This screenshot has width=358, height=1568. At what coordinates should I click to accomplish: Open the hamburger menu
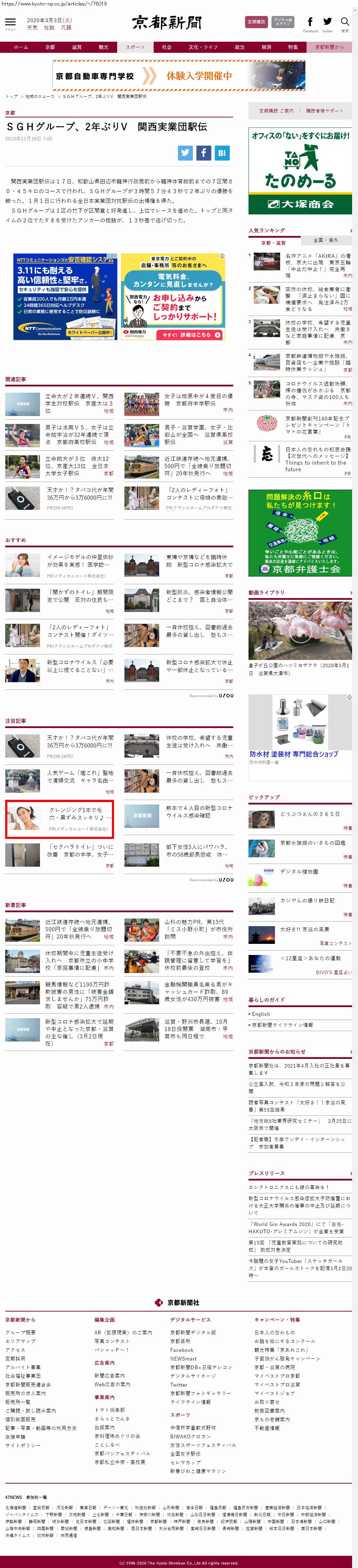coord(10,23)
